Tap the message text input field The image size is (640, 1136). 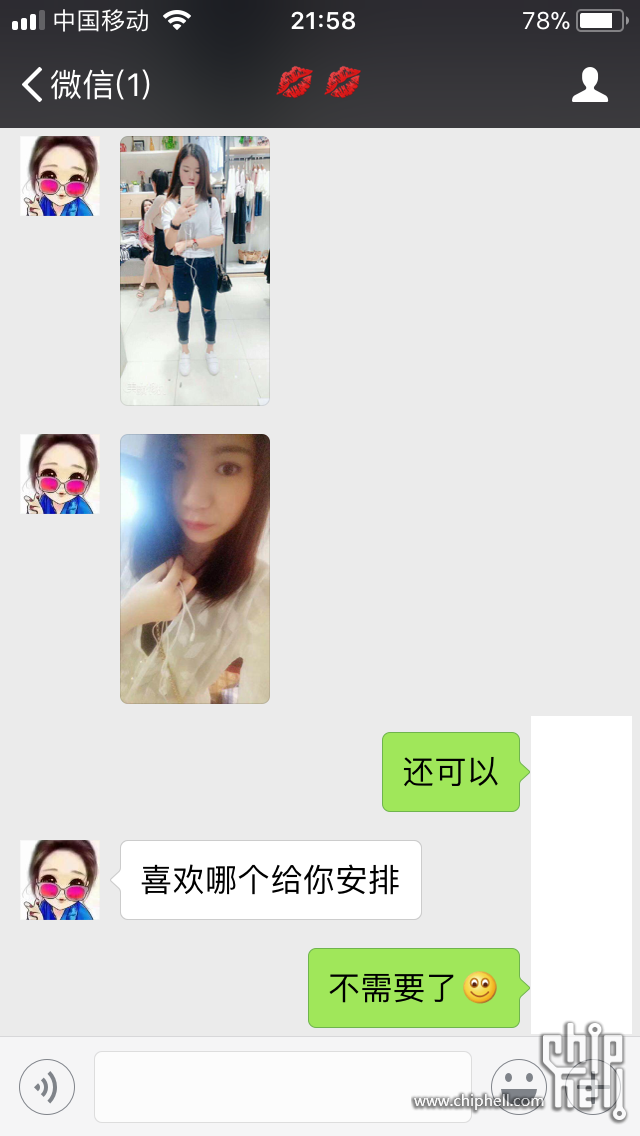(x=283, y=1086)
